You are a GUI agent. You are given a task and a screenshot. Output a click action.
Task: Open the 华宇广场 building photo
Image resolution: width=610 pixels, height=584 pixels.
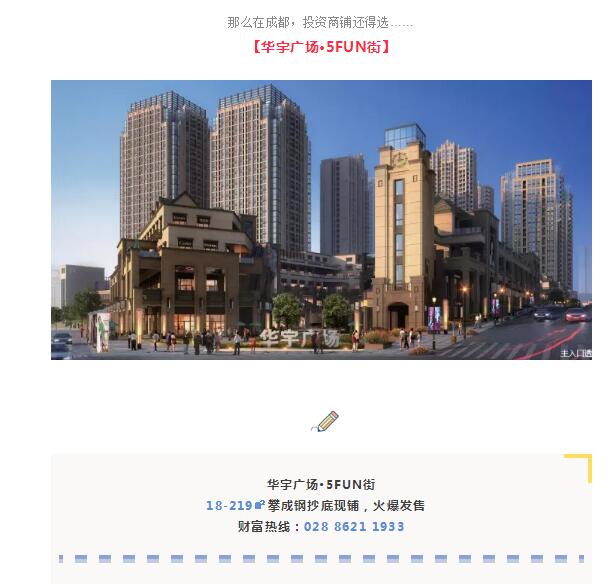click(x=321, y=219)
